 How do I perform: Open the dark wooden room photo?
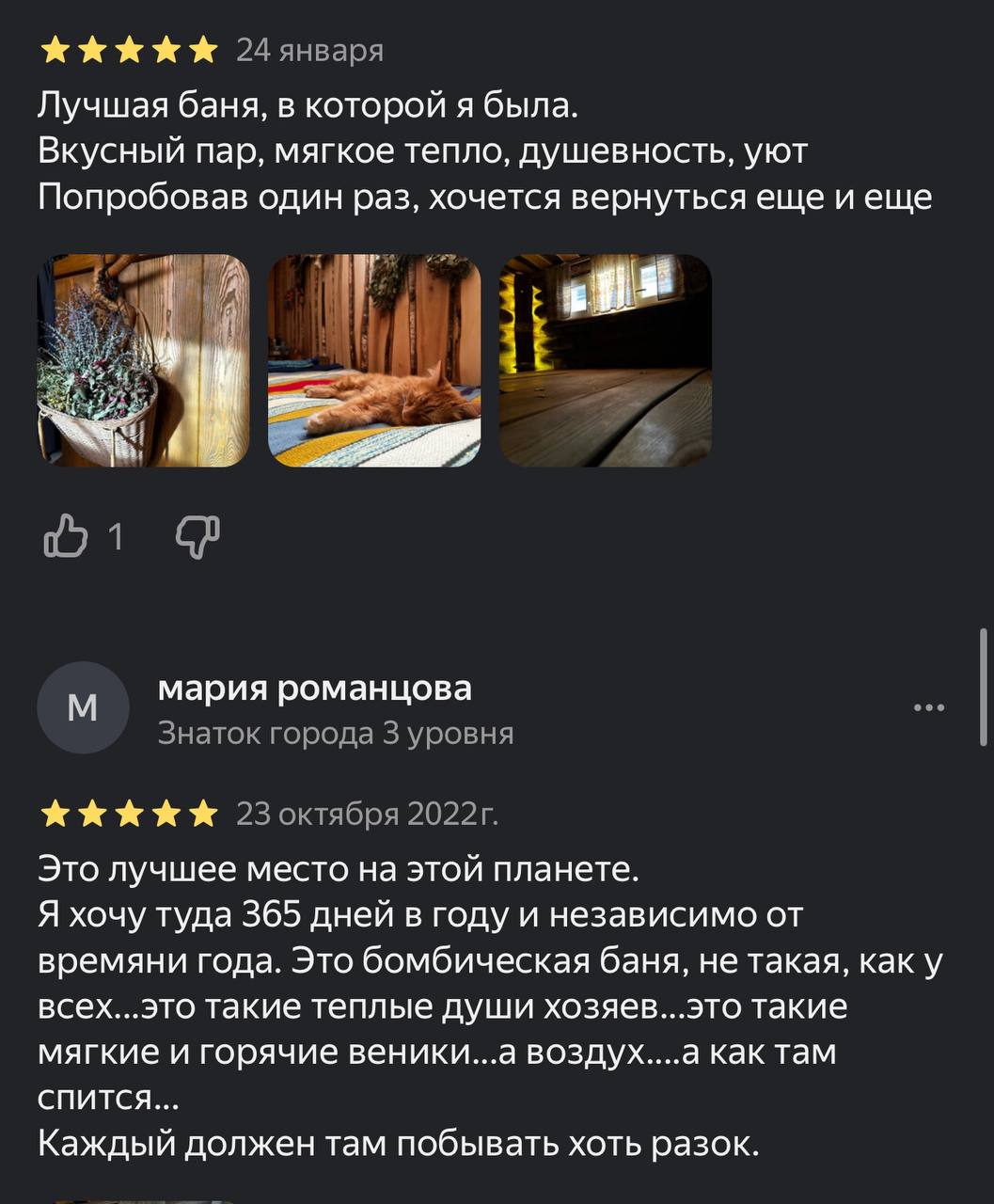click(605, 360)
